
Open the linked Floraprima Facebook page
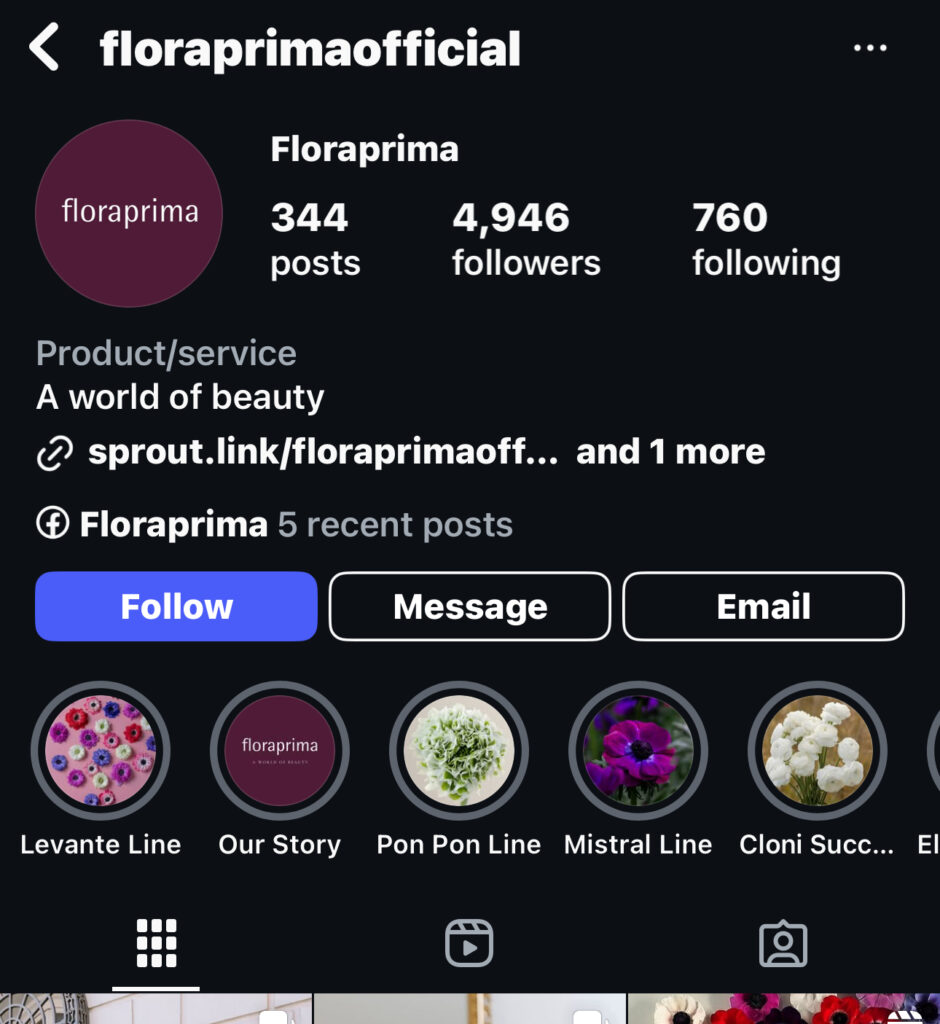(x=172, y=524)
